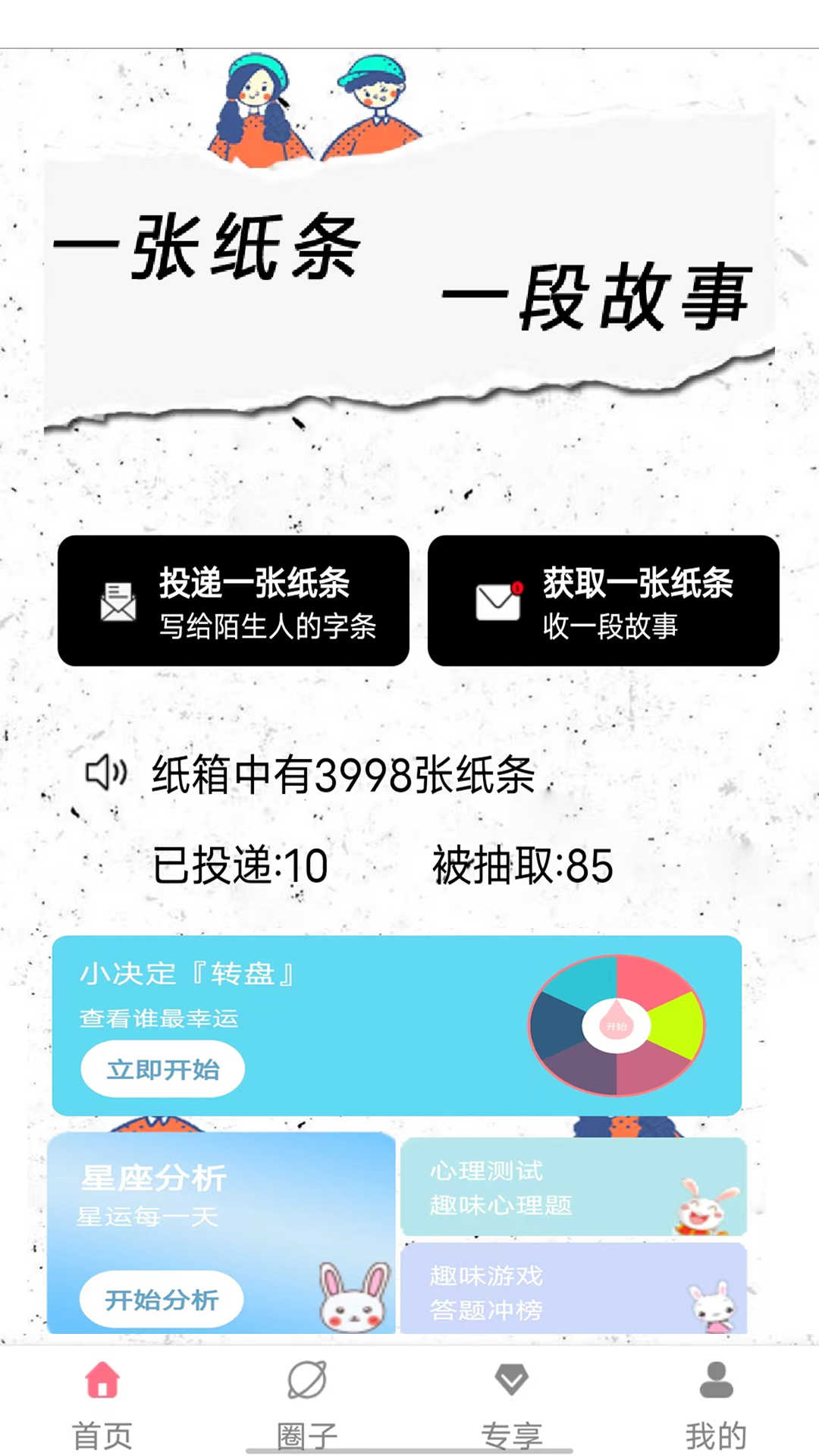
Task: Open the 心理测试 card
Action: (x=573, y=1186)
